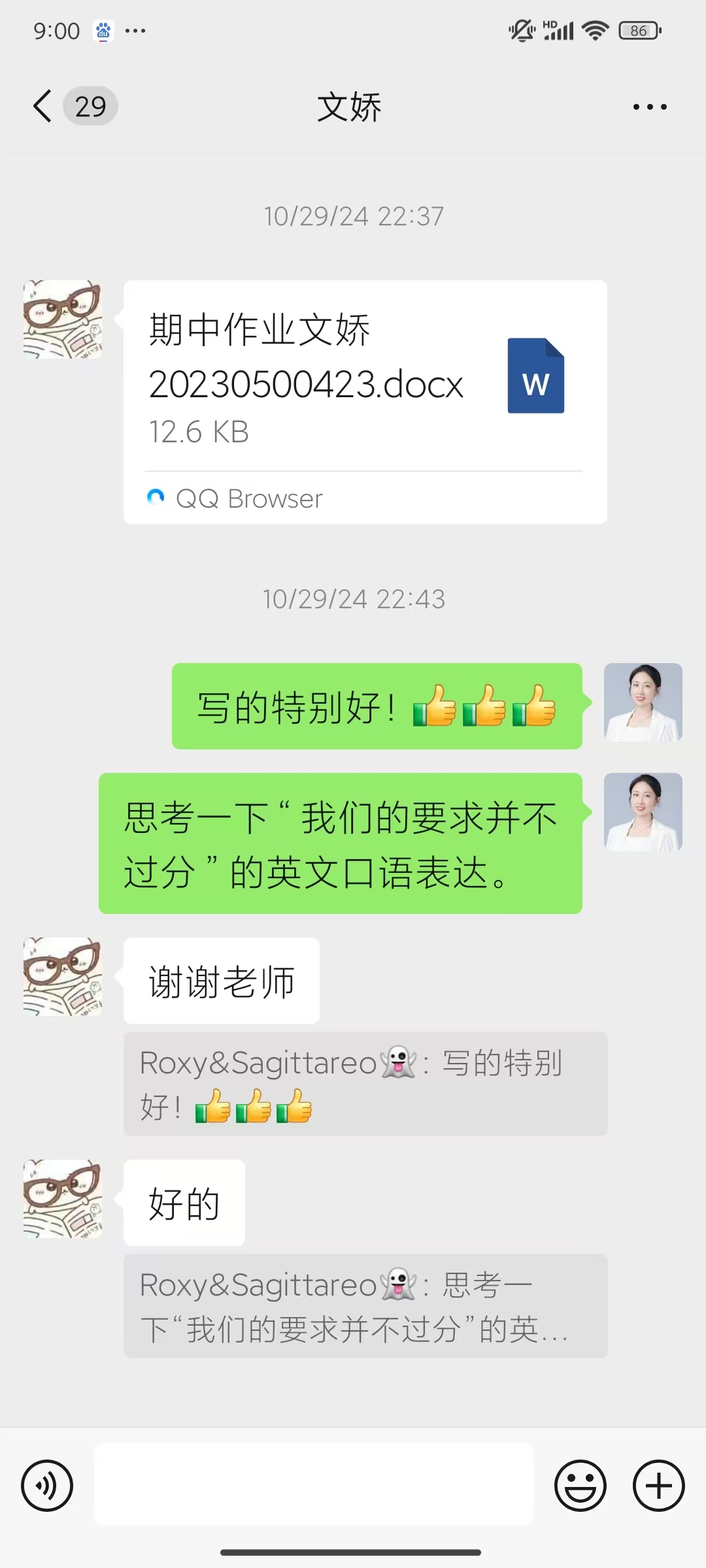Image resolution: width=706 pixels, height=1568 pixels.
Task: Open the emoji sticker panel
Action: point(580,1486)
